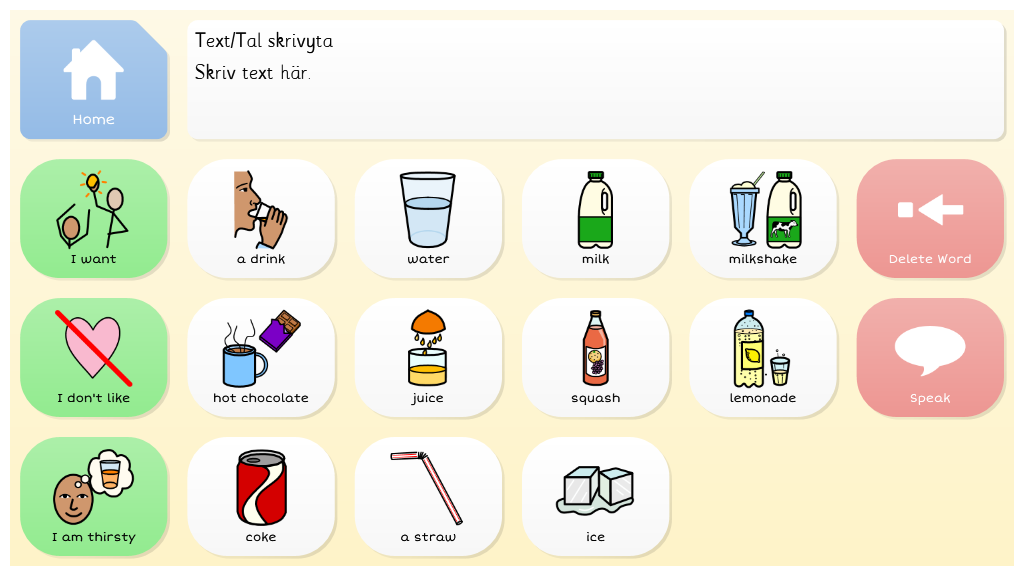Image resolution: width=1024 pixels, height=576 pixels.
Task: Select the ice cubes tile
Action: click(595, 496)
